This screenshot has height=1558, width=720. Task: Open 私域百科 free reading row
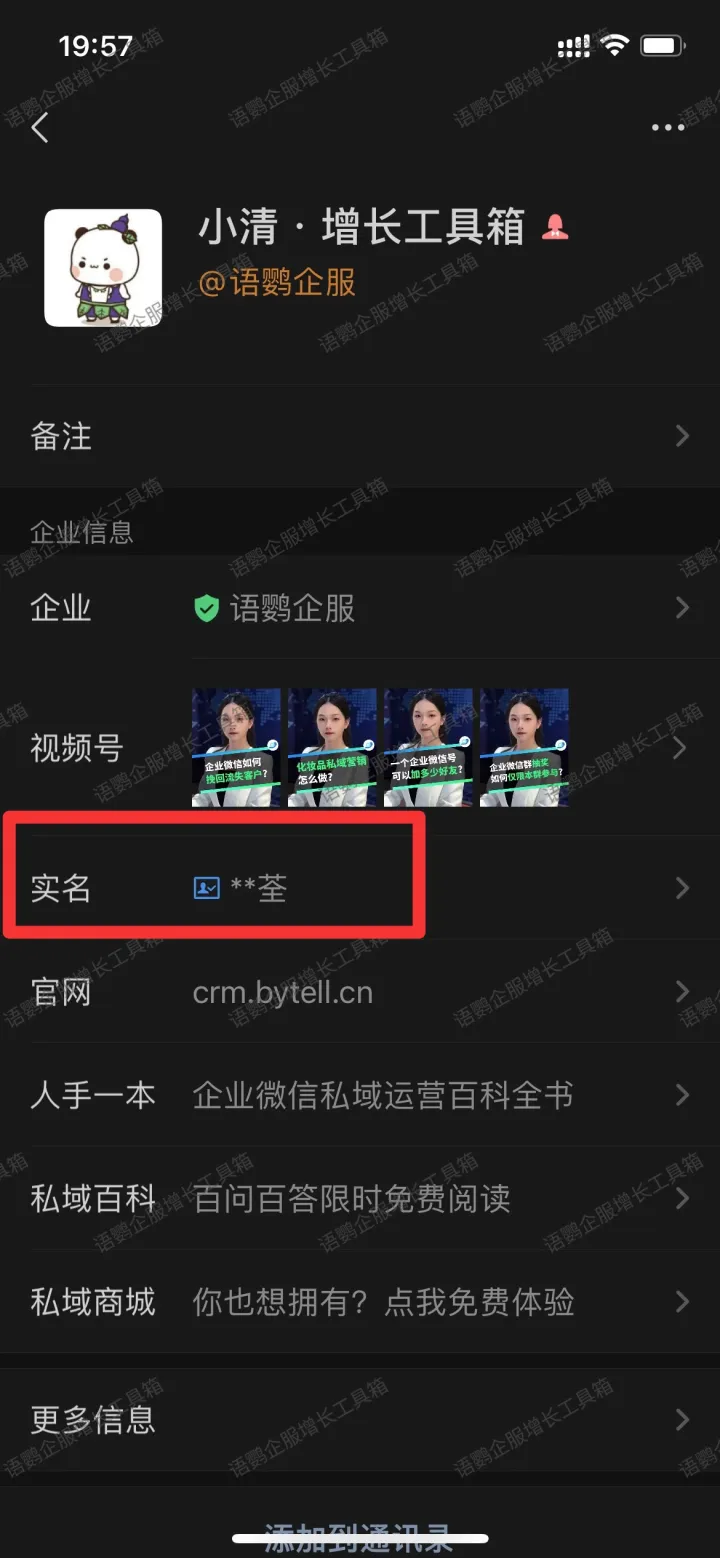[360, 1198]
